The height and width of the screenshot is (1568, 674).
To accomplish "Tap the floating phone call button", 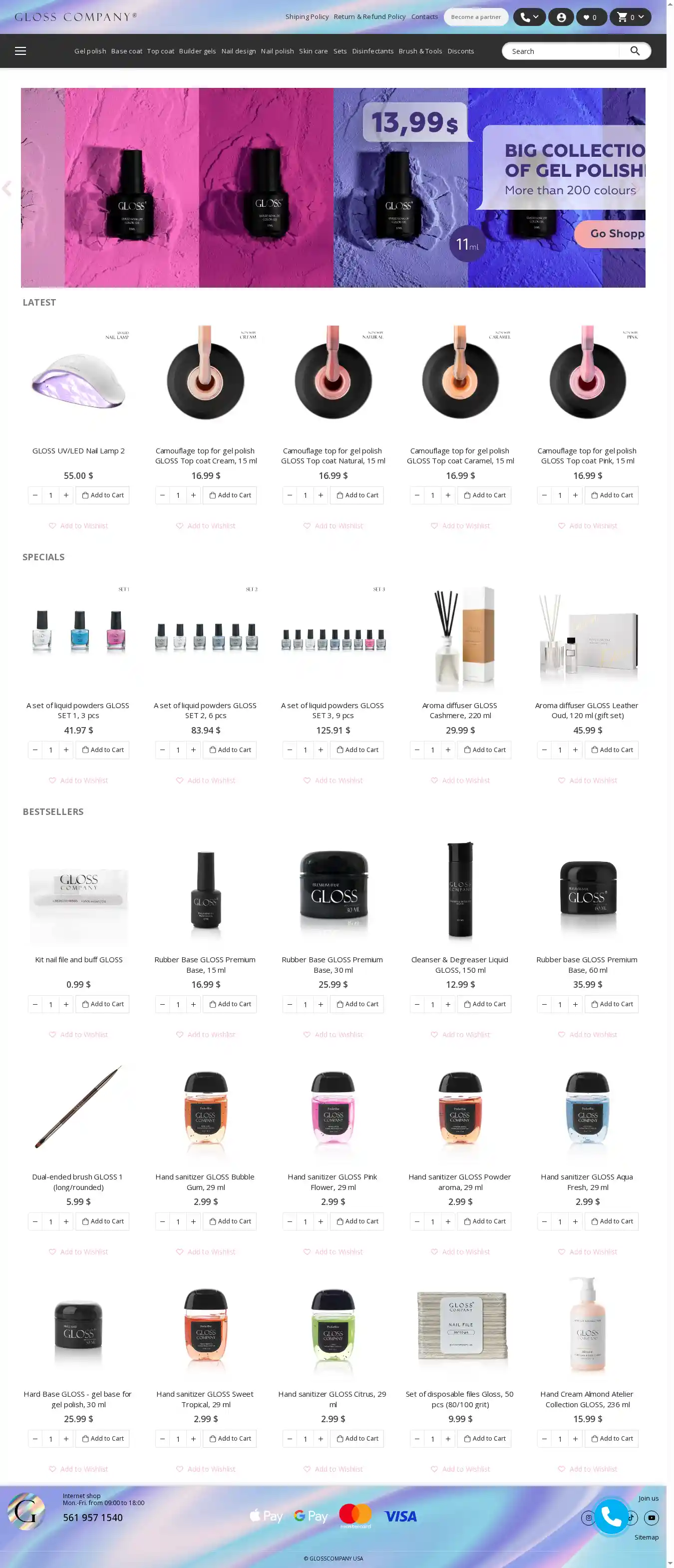I will click(611, 1516).
